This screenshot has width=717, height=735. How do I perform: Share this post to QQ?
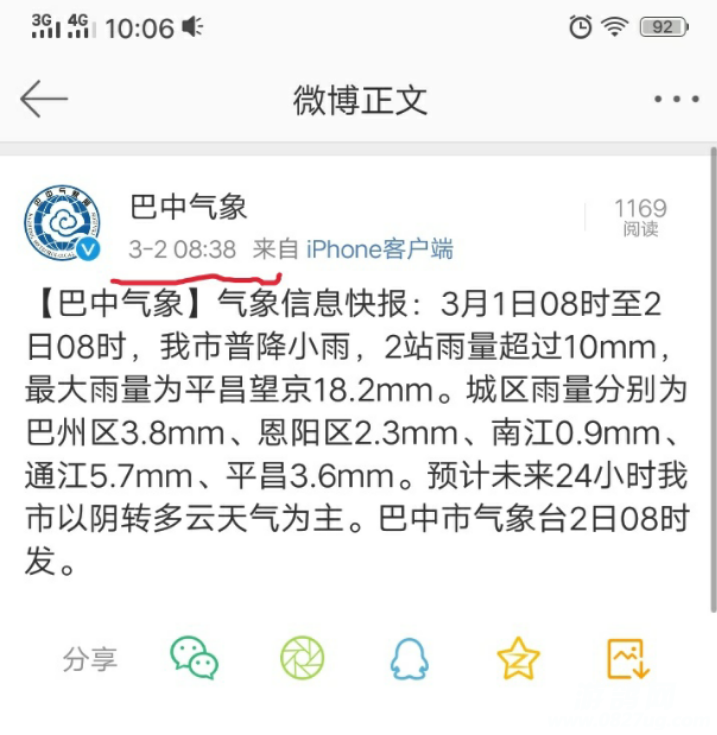coord(409,658)
